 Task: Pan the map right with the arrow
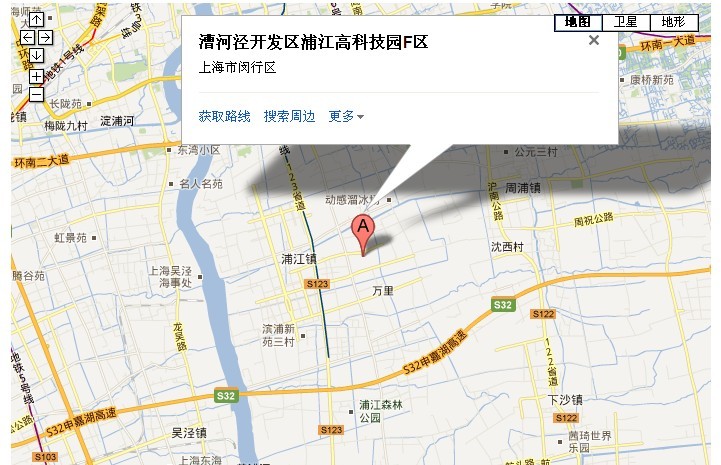coord(45,38)
